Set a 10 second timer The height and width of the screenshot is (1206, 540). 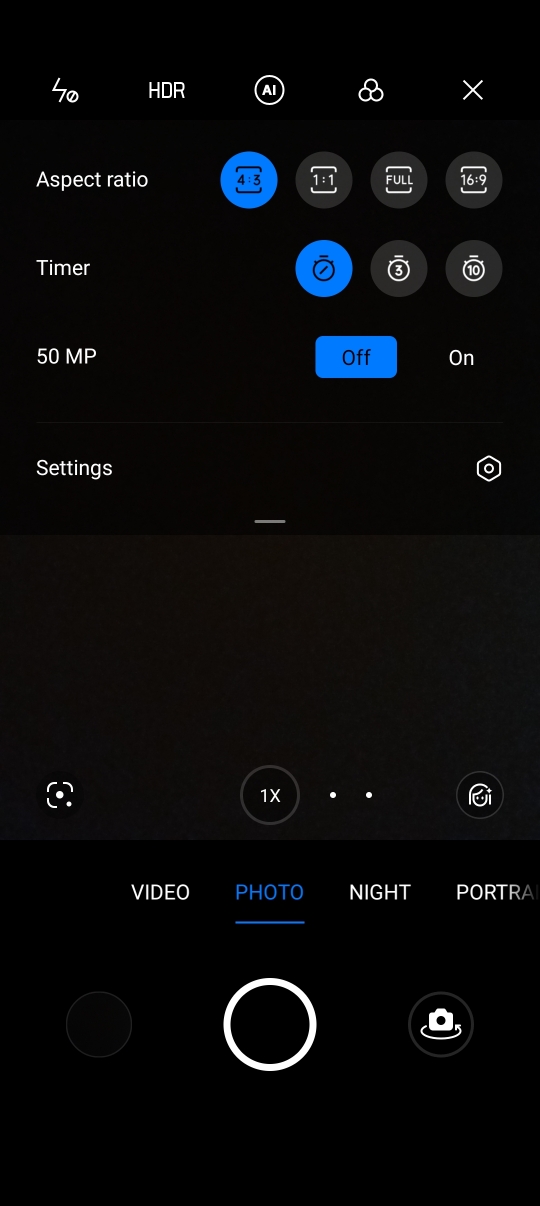pos(474,268)
